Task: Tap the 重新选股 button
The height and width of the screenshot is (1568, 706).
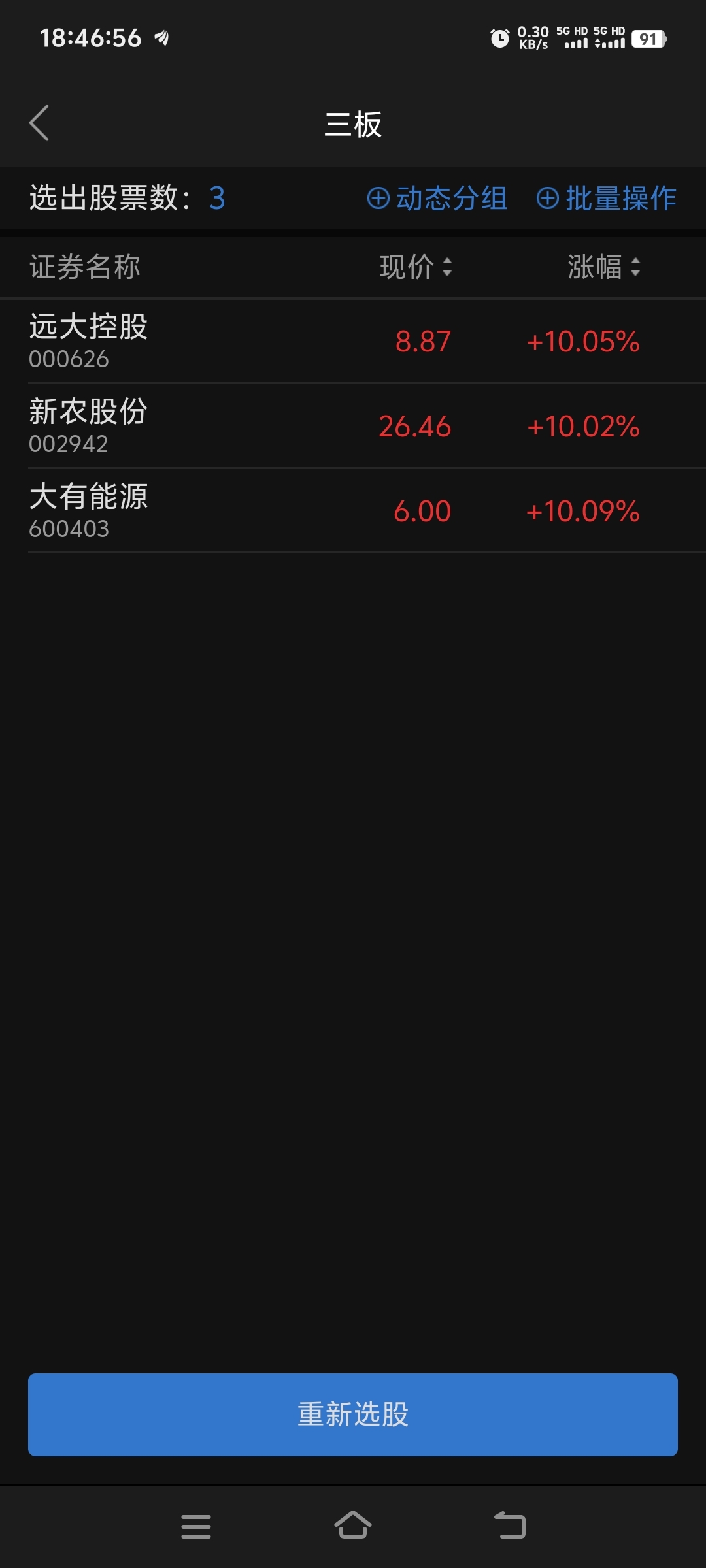Action: coord(353,1414)
